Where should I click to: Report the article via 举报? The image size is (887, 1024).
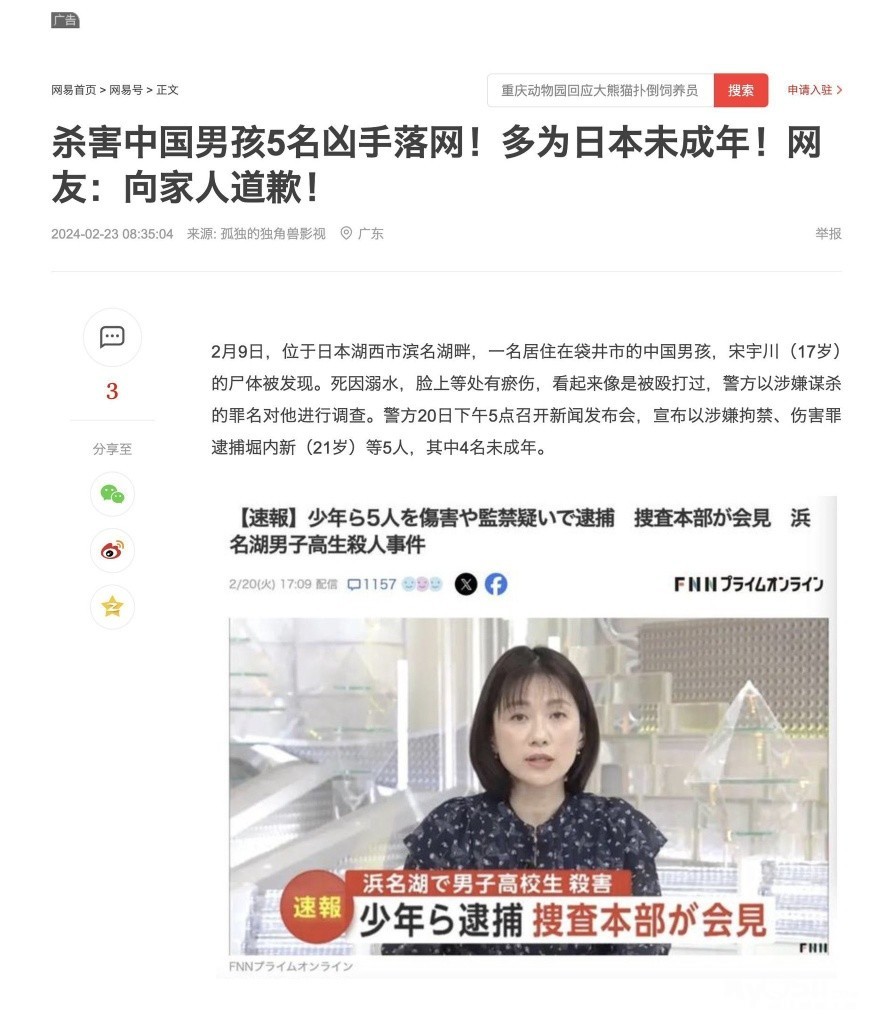[x=828, y=234]
